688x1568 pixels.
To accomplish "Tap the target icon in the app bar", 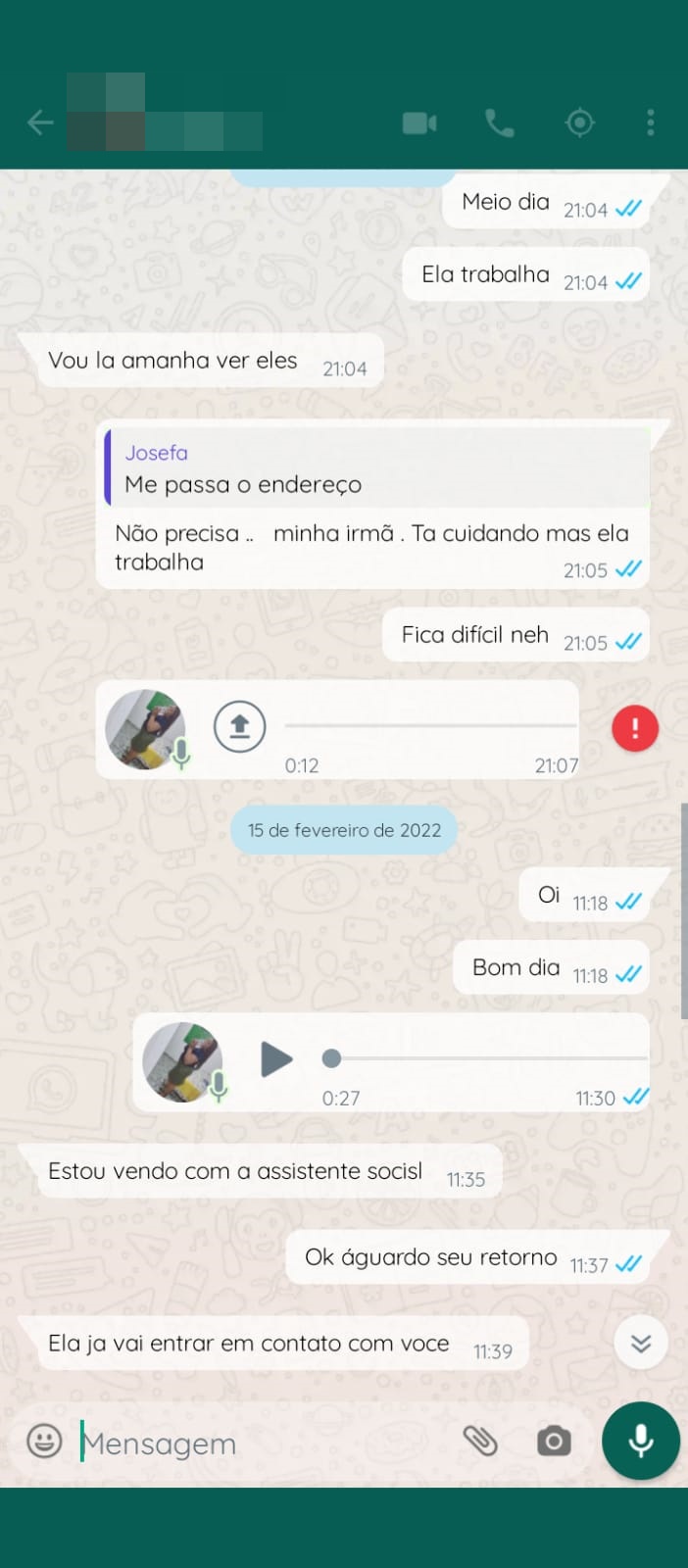I will [580, 122].
